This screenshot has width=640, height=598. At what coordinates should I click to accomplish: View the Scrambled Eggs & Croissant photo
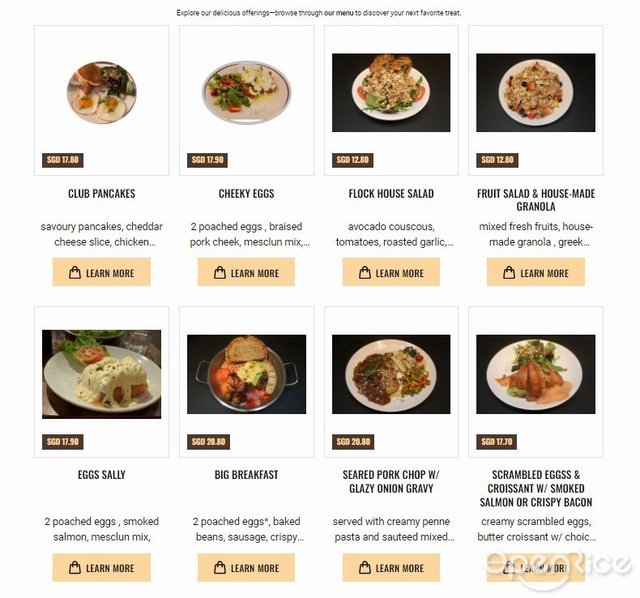tap(536, 374)
